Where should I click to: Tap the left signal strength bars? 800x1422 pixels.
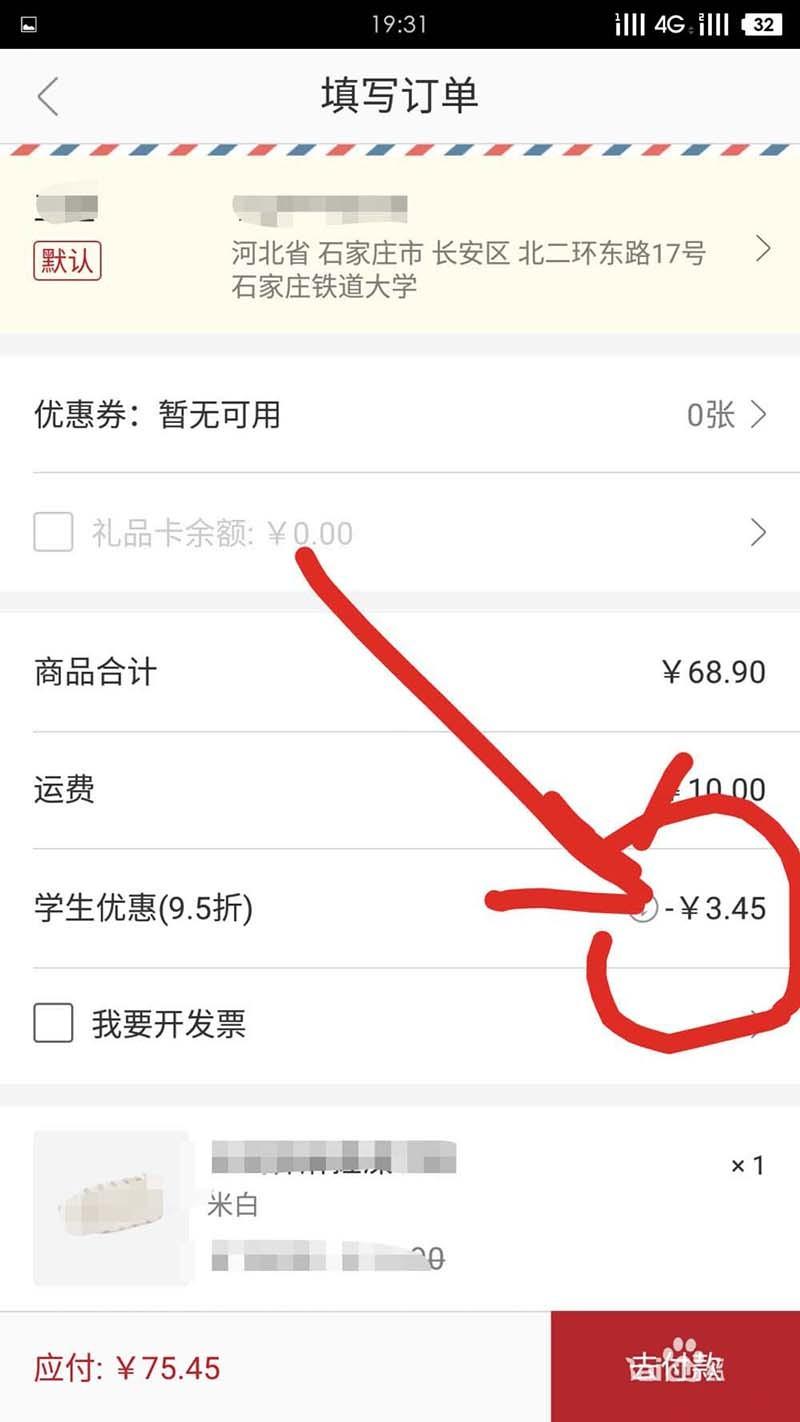click(x=632, y=22)
